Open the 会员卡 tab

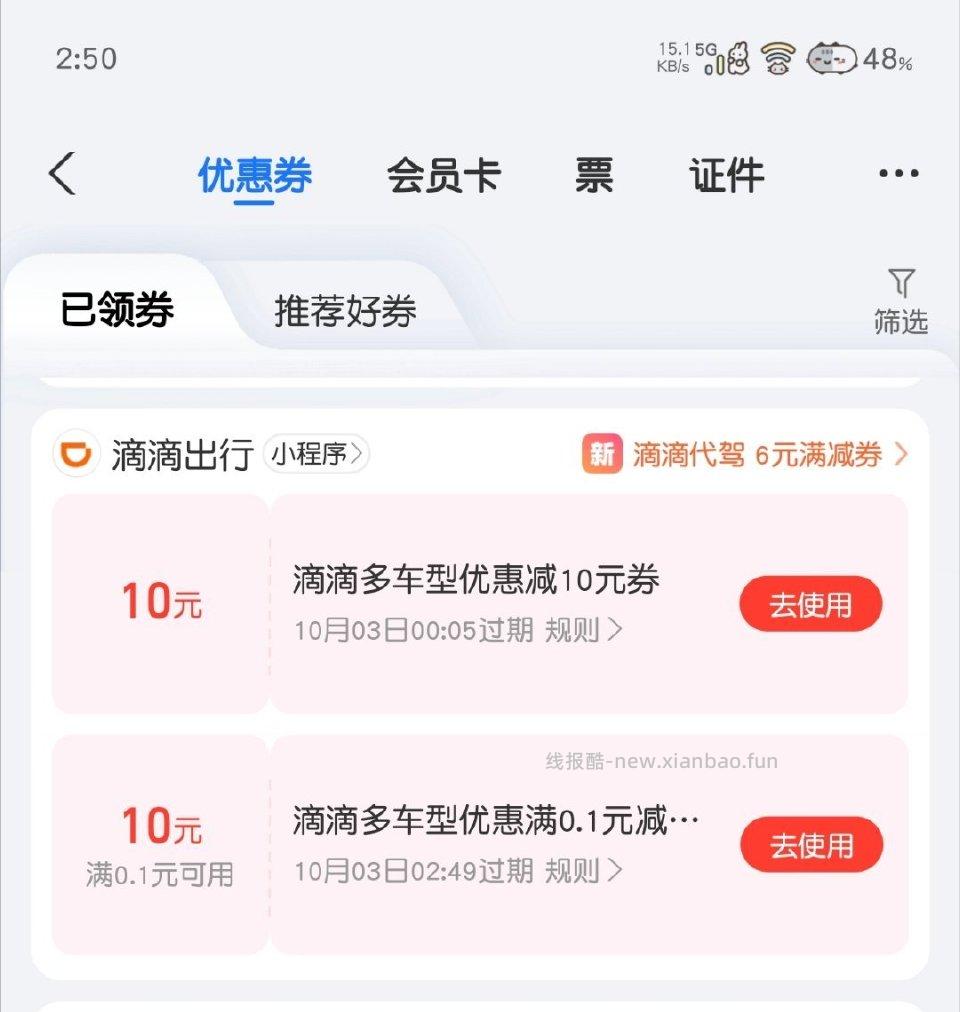click(442, 172)
